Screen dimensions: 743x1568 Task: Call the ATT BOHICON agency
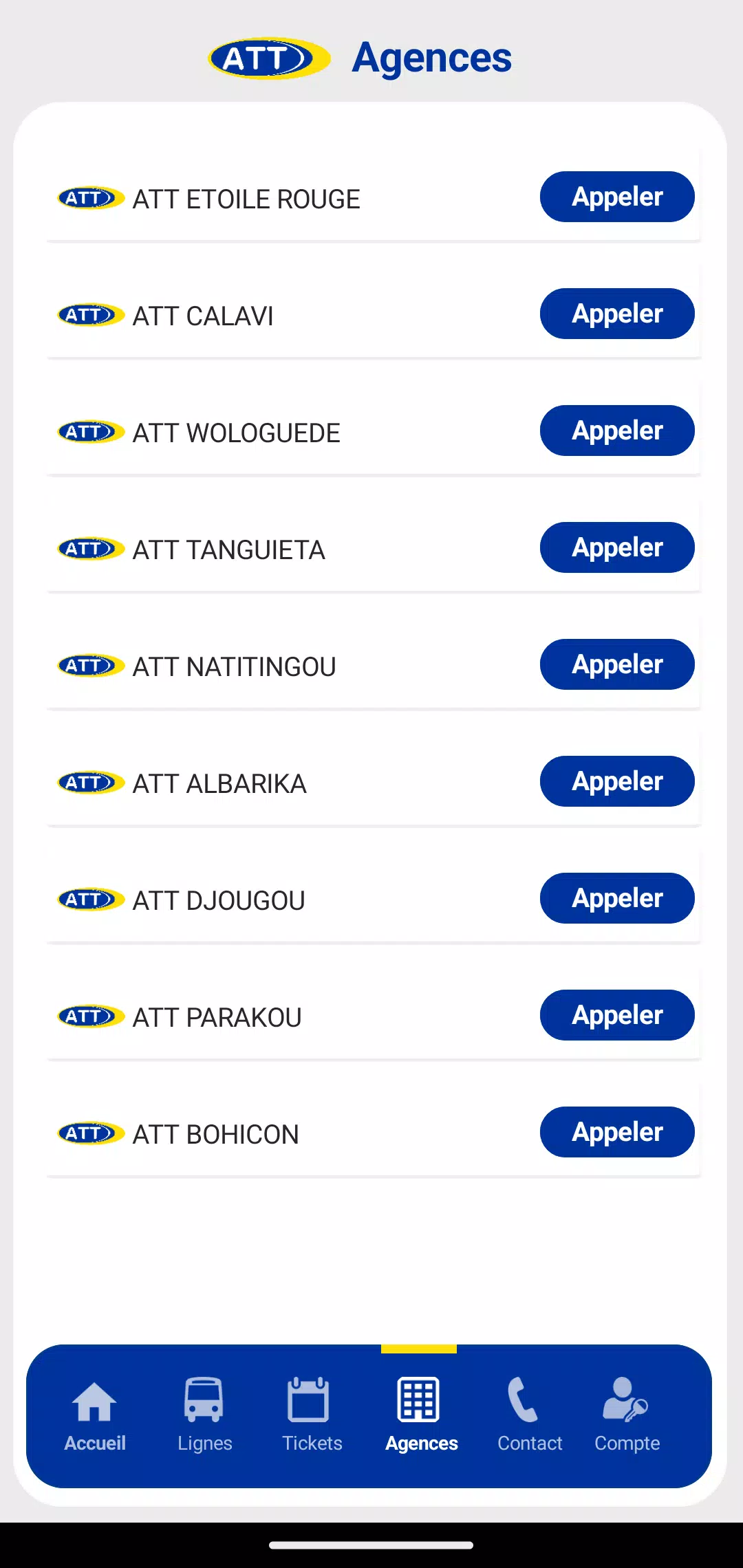[617, 1132]
